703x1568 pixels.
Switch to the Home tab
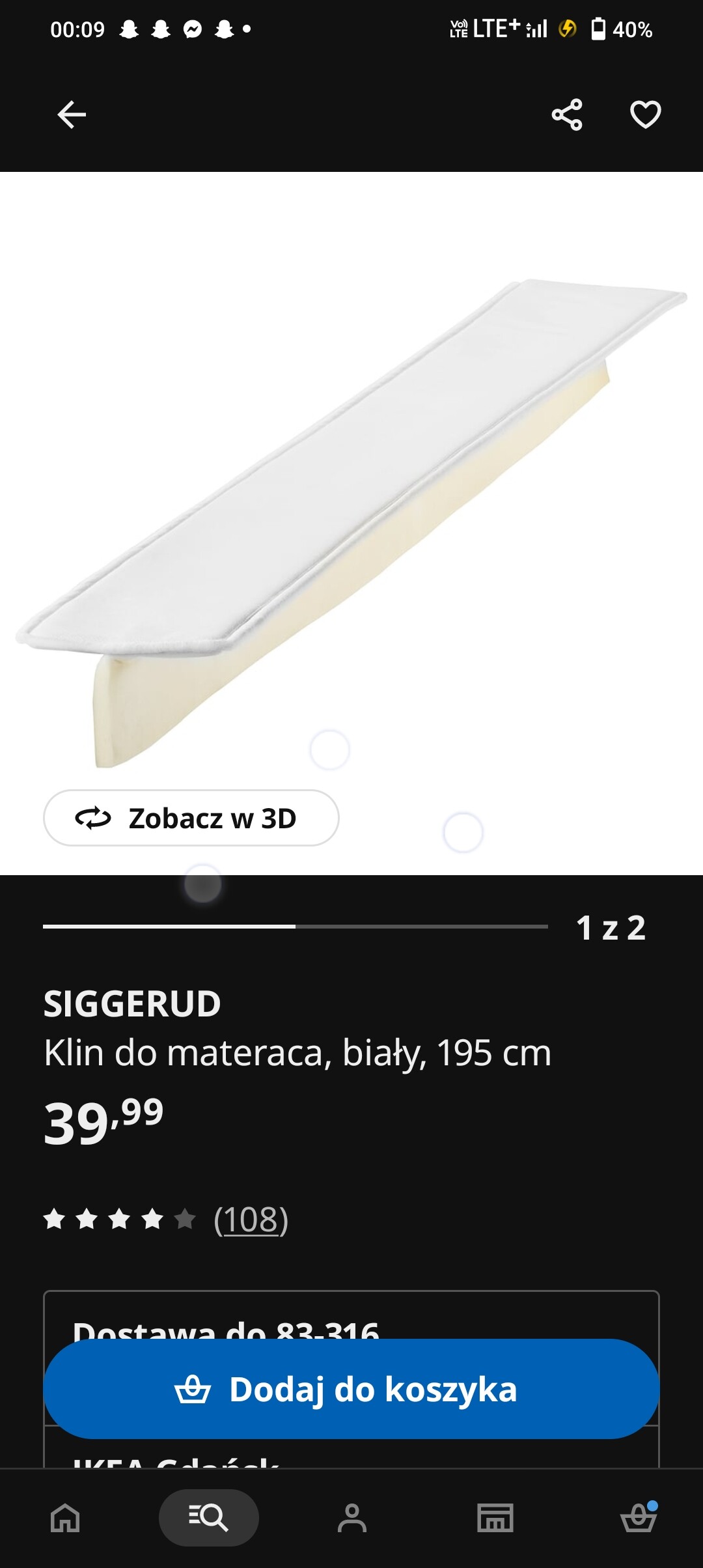point(65,1518)
